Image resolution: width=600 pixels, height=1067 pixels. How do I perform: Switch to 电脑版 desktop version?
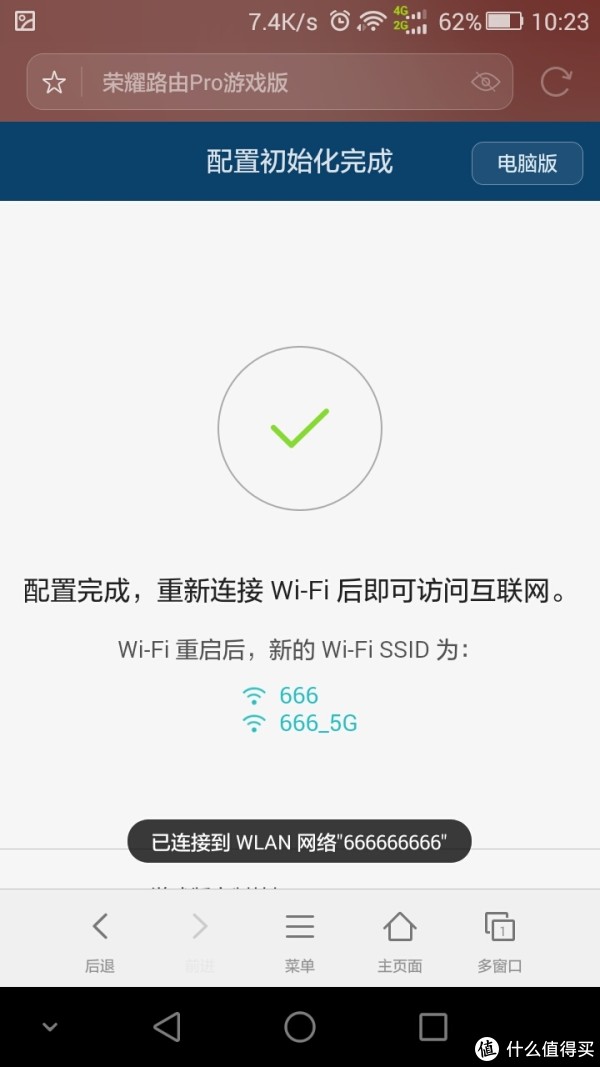tap(527, 163)
